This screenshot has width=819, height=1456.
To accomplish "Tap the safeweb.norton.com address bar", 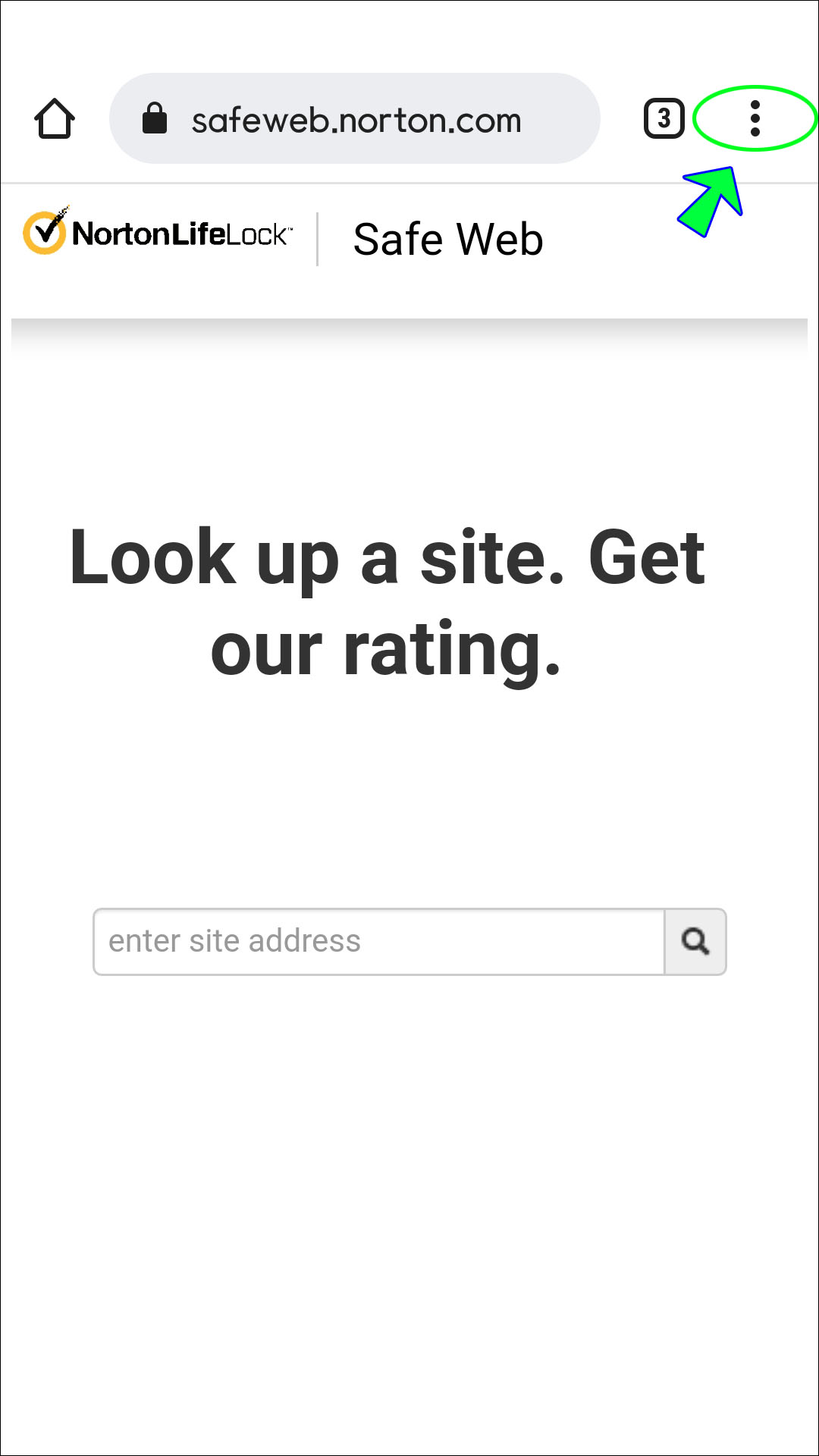I will (356, 120).
